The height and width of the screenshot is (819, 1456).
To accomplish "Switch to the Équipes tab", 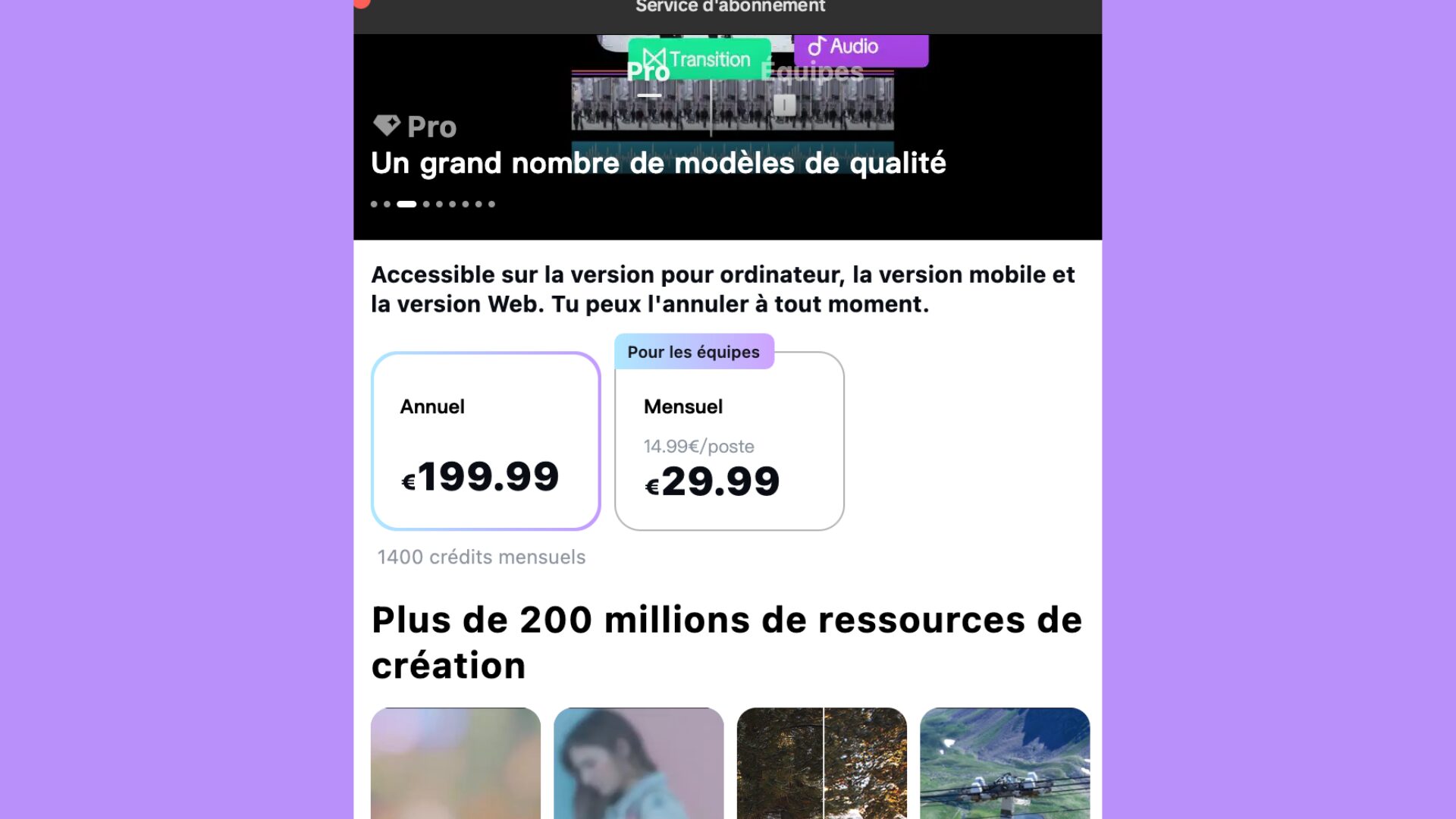I will point(812,73).
